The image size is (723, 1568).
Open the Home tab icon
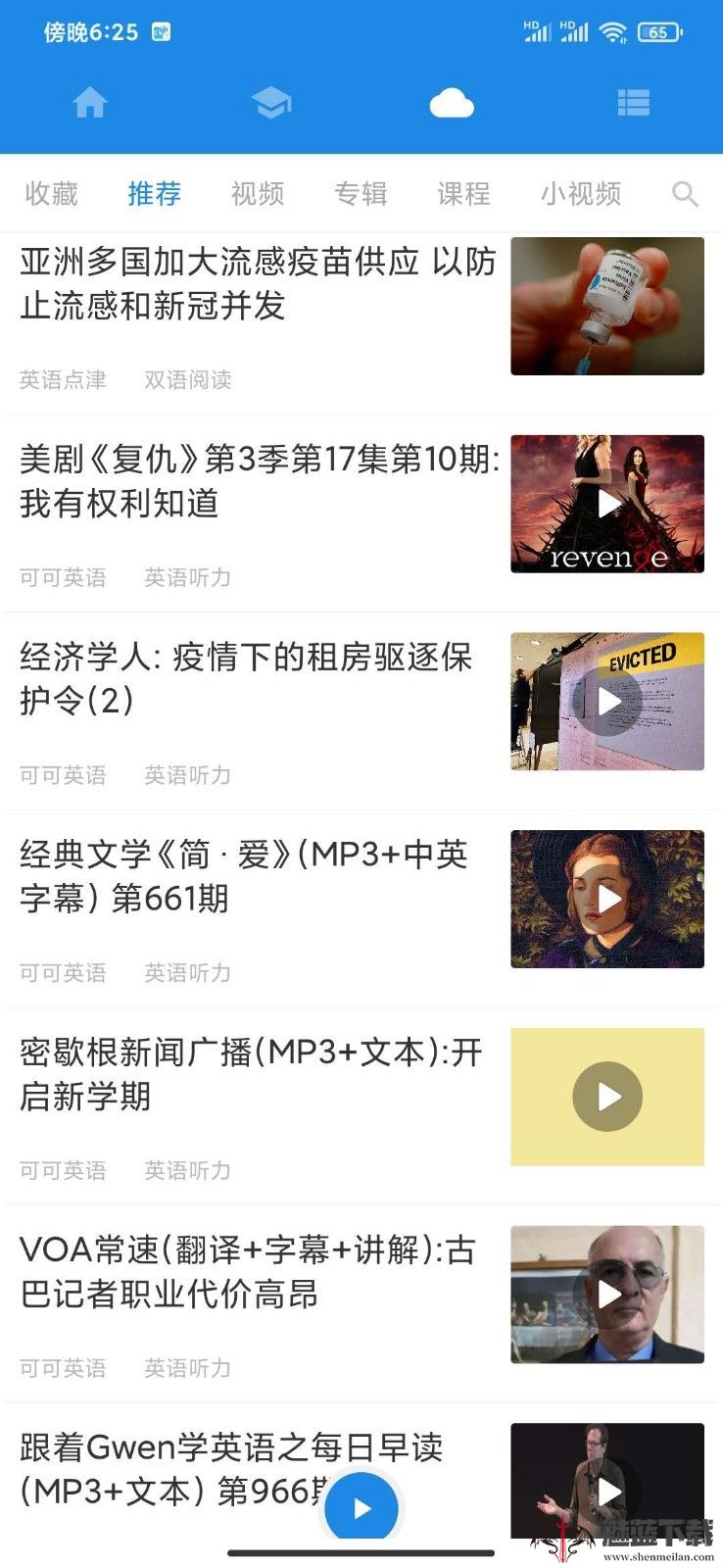[90, 102]
